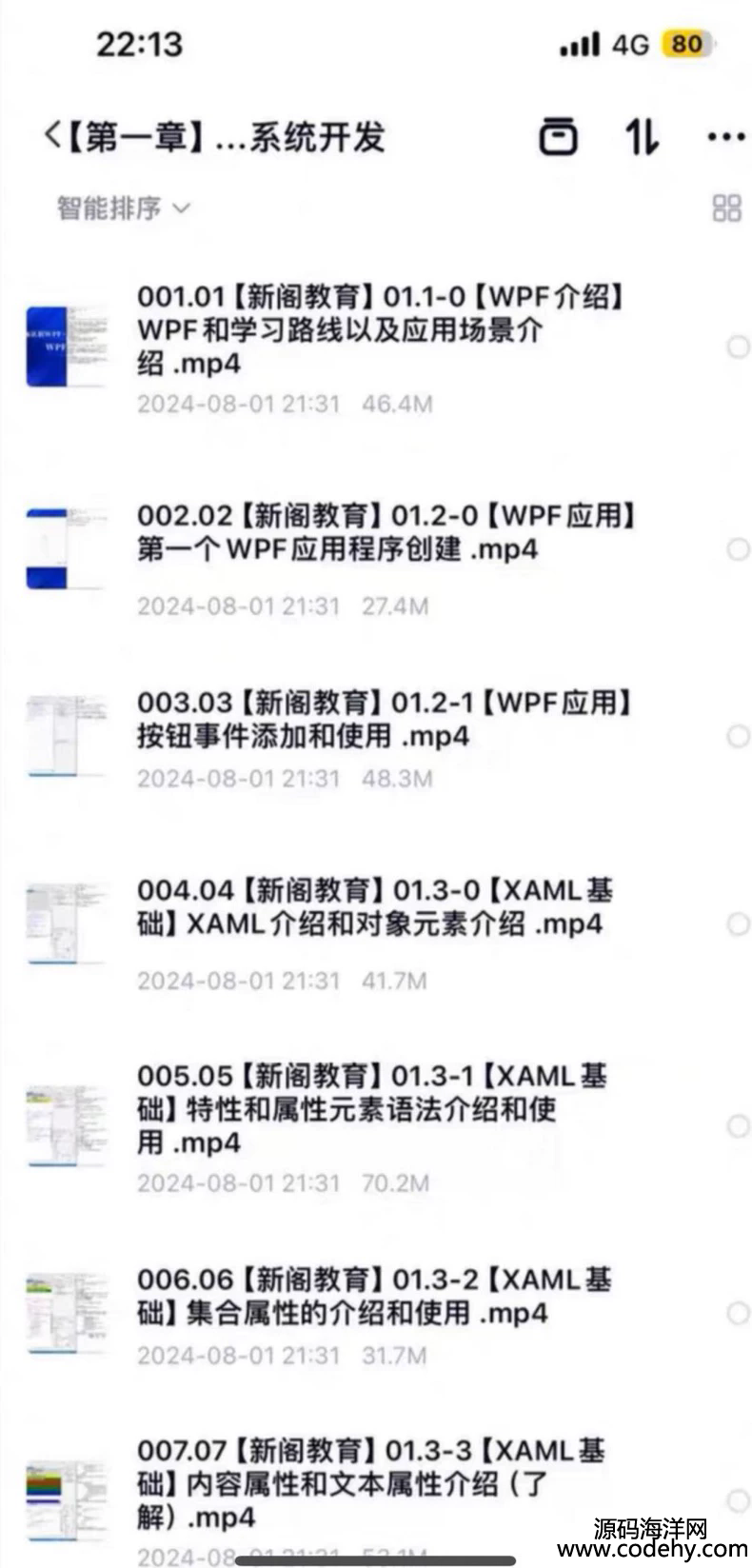752x1568 pixels.
Task: Go back from the 第一章 folder
Action: click(x=52, y=135)
